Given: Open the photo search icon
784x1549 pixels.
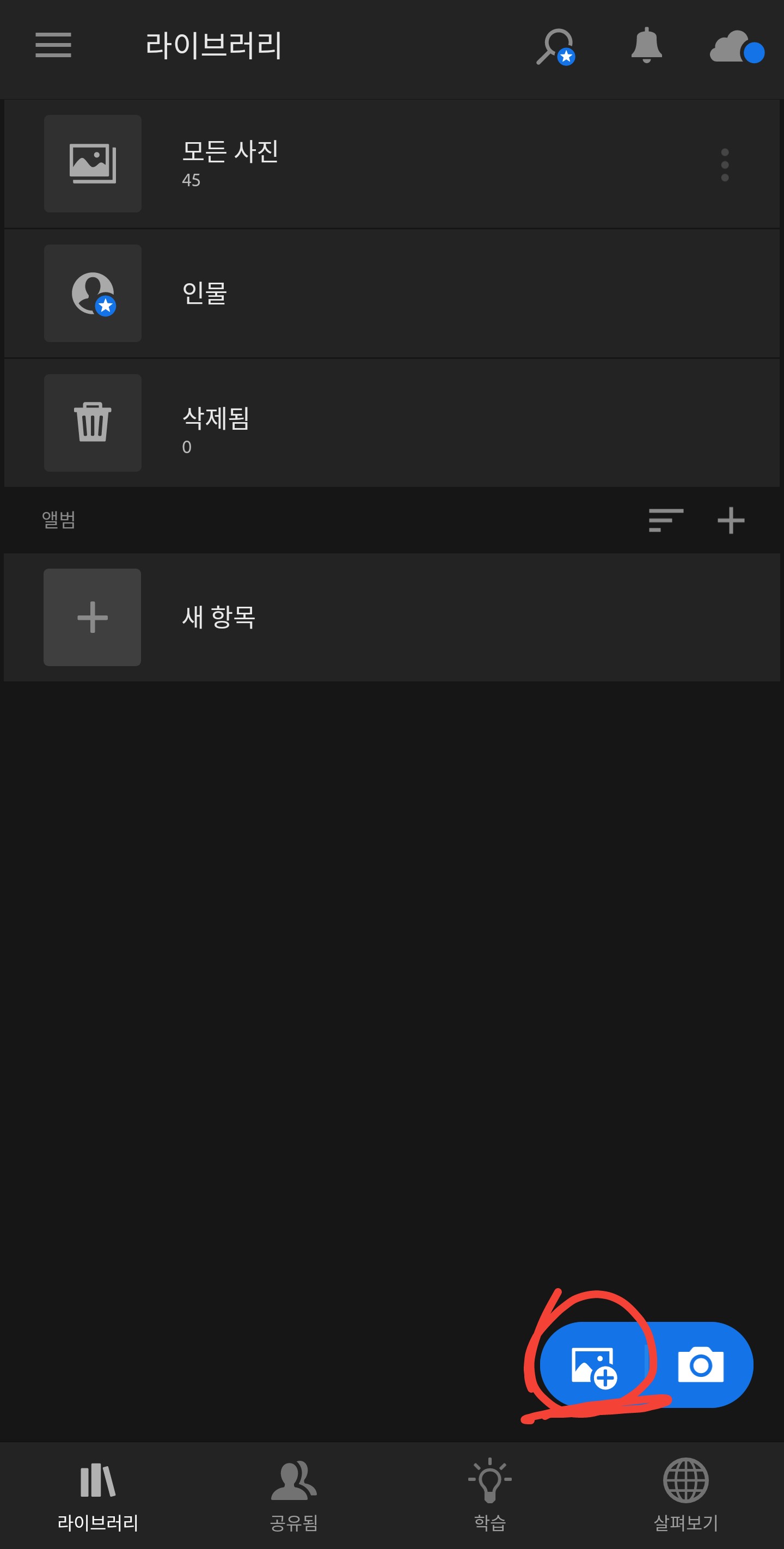Looking at the screenshot, I should tap(555, 46).
